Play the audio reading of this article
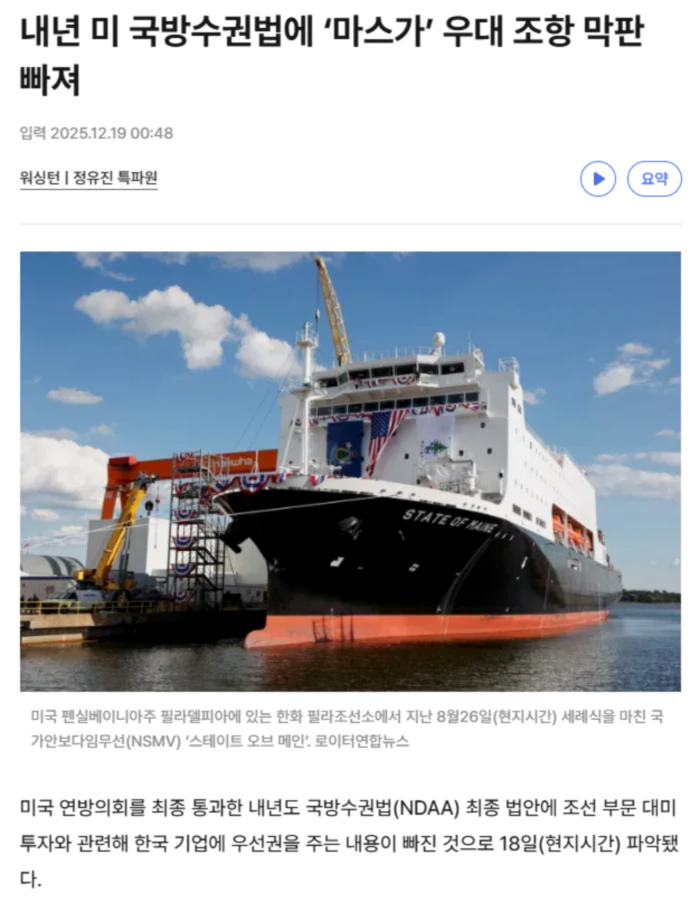 (x=598, y=179)
